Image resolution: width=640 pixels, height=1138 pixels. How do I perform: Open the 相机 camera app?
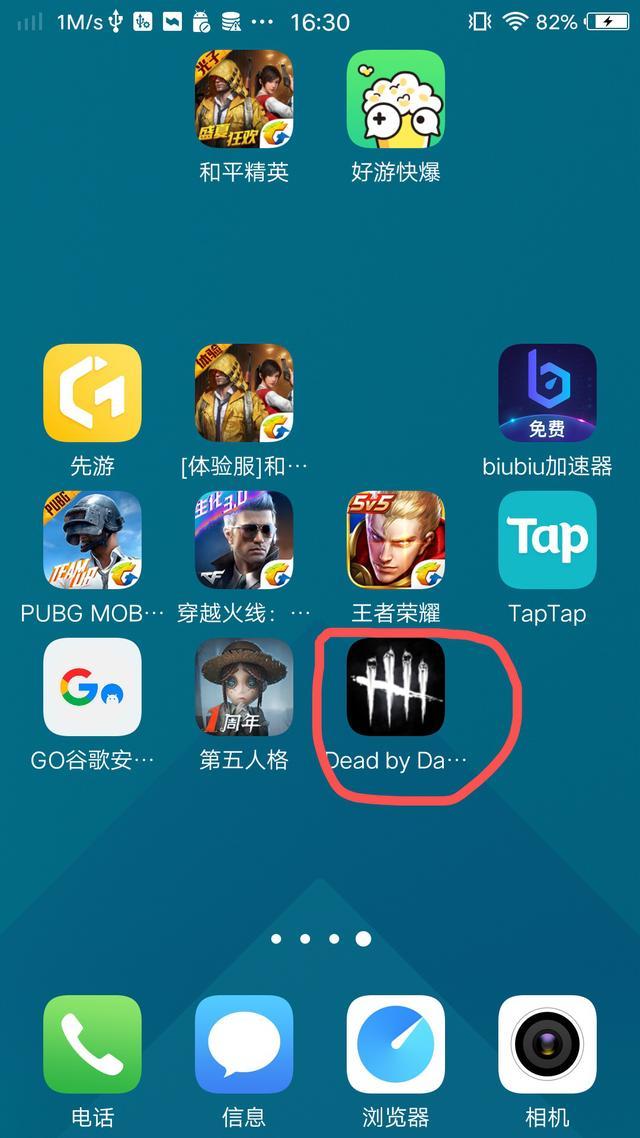tap(547, 1044)
